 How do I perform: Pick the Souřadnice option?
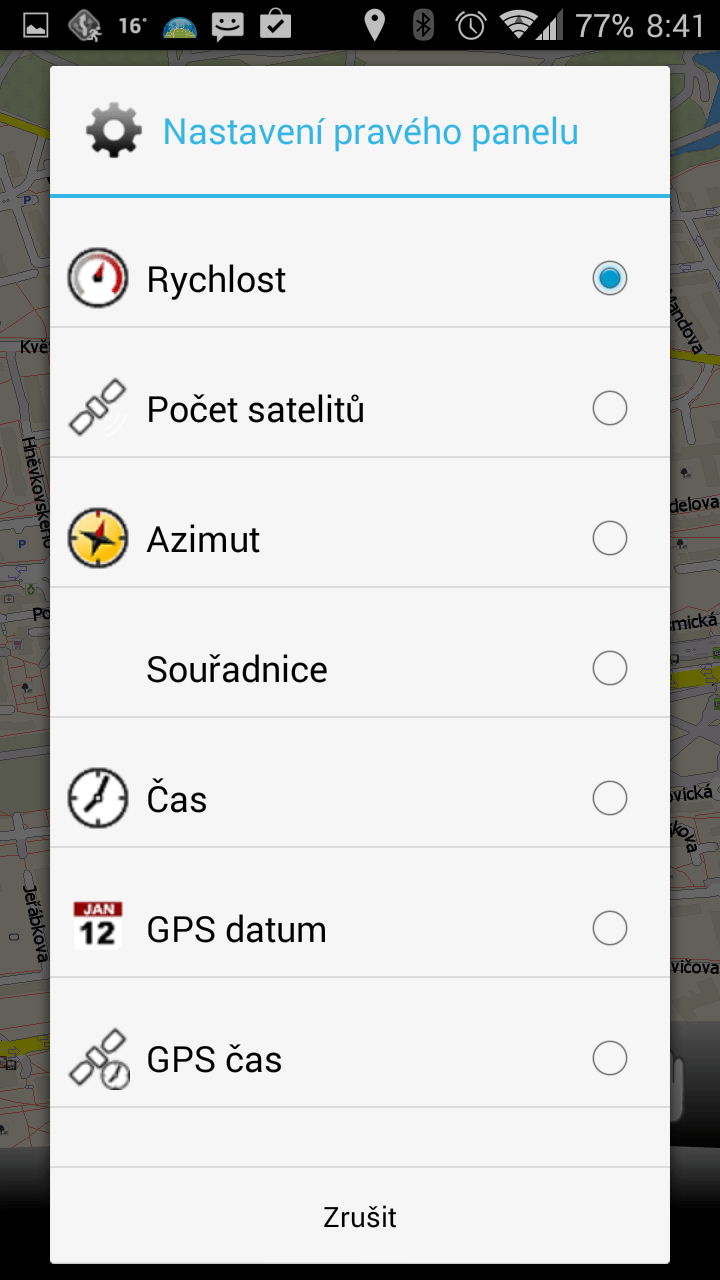(x=360, y=668)
